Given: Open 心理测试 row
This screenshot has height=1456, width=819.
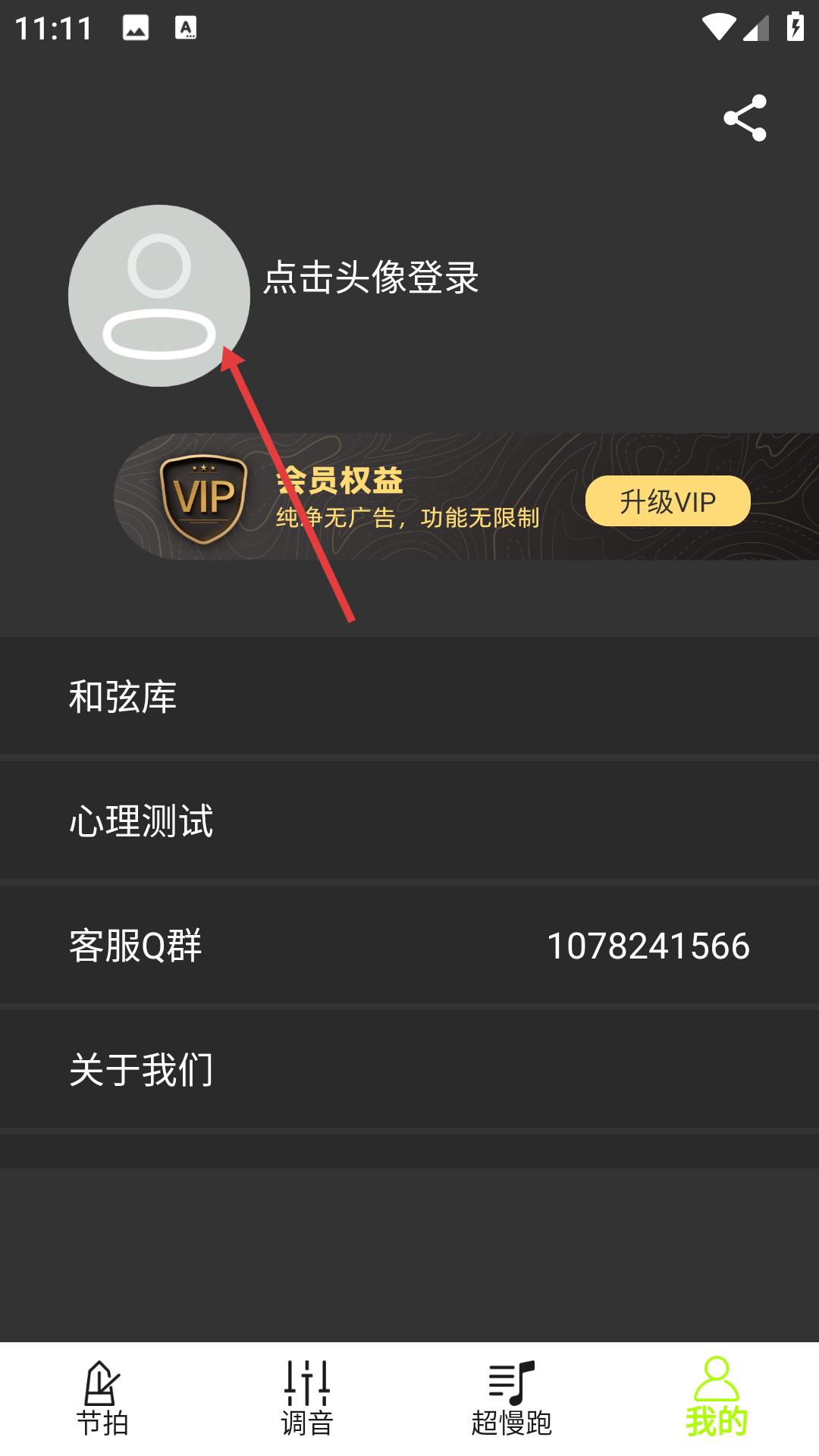Looking at the screenshot, I should pyautogui.click(x=409, y=821).
